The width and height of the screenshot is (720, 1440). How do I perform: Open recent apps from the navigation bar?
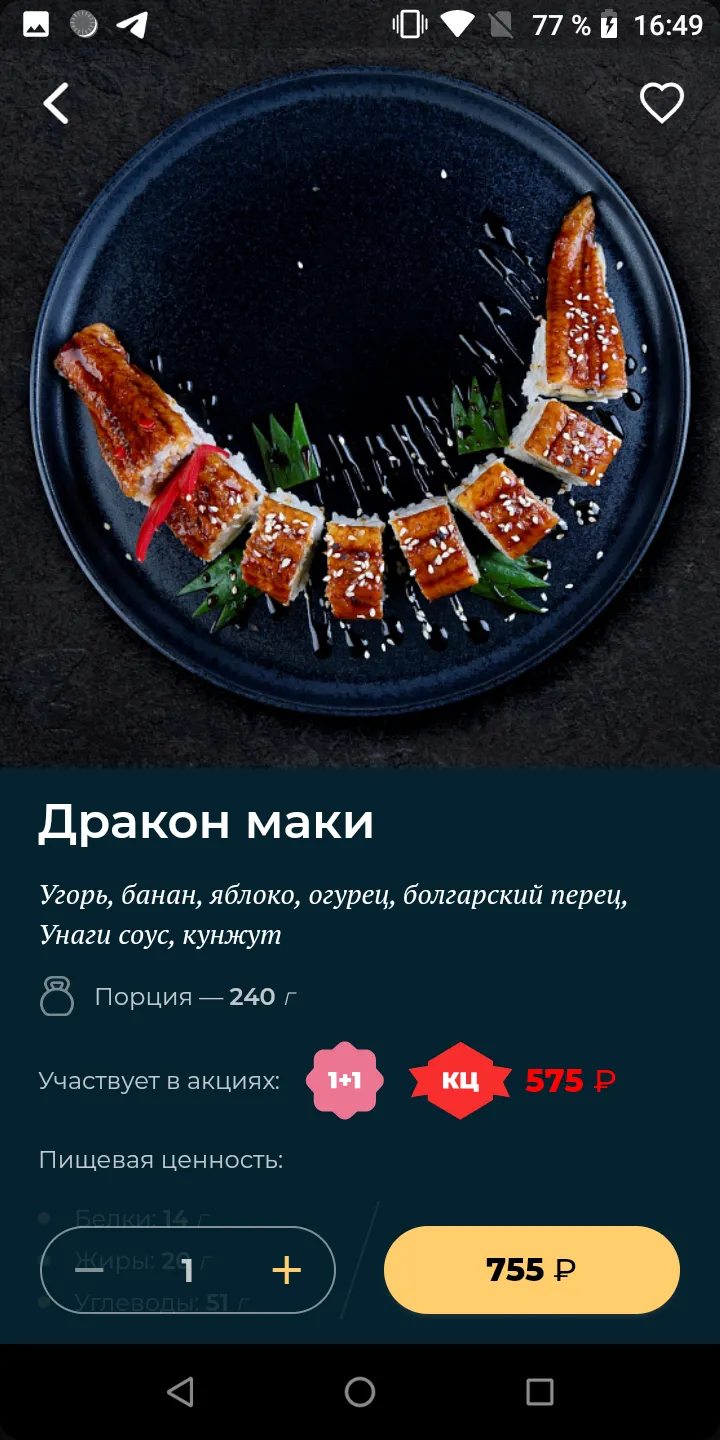(540, 1392)
